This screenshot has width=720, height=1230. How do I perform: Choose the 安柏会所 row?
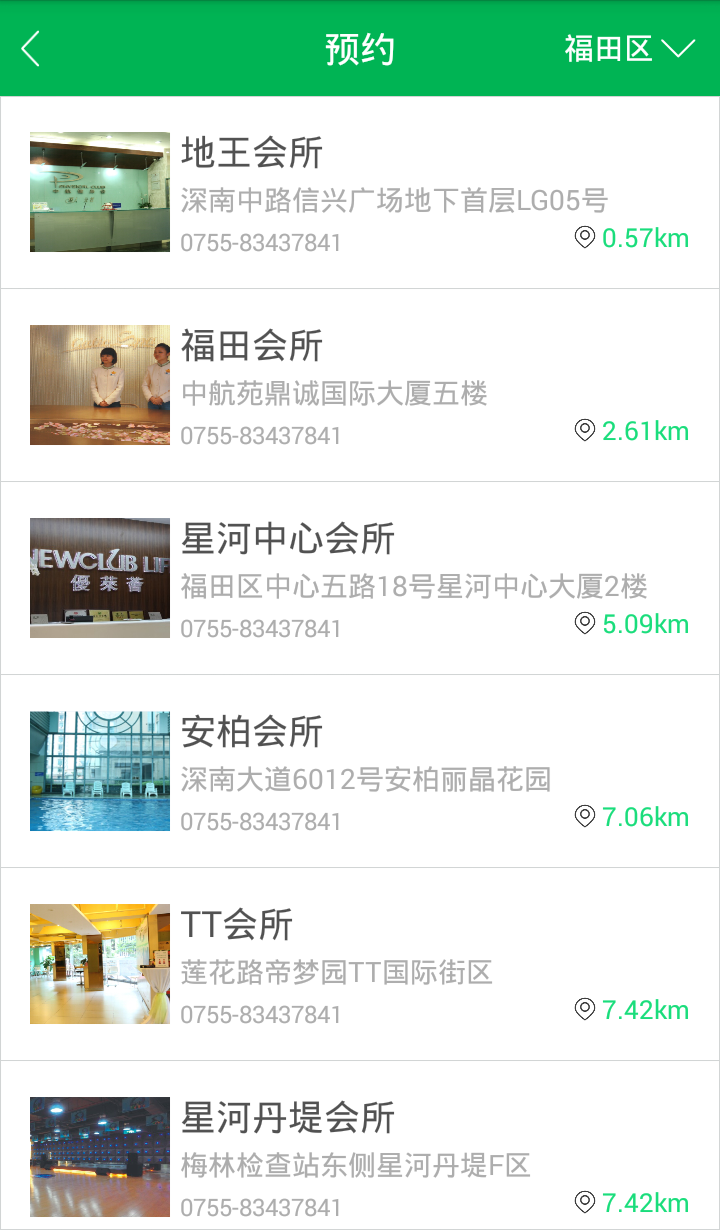click(360, 772)
